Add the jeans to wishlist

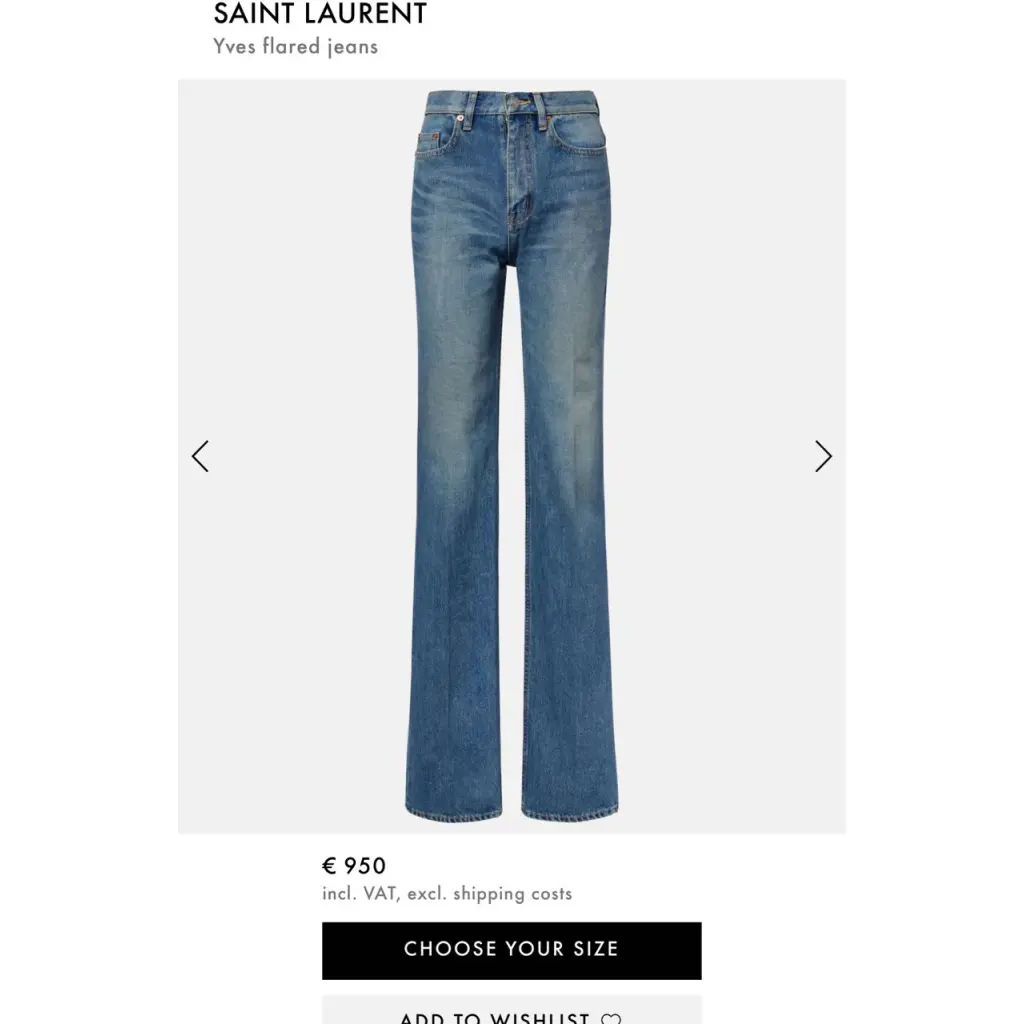(x=511, y=1013)
